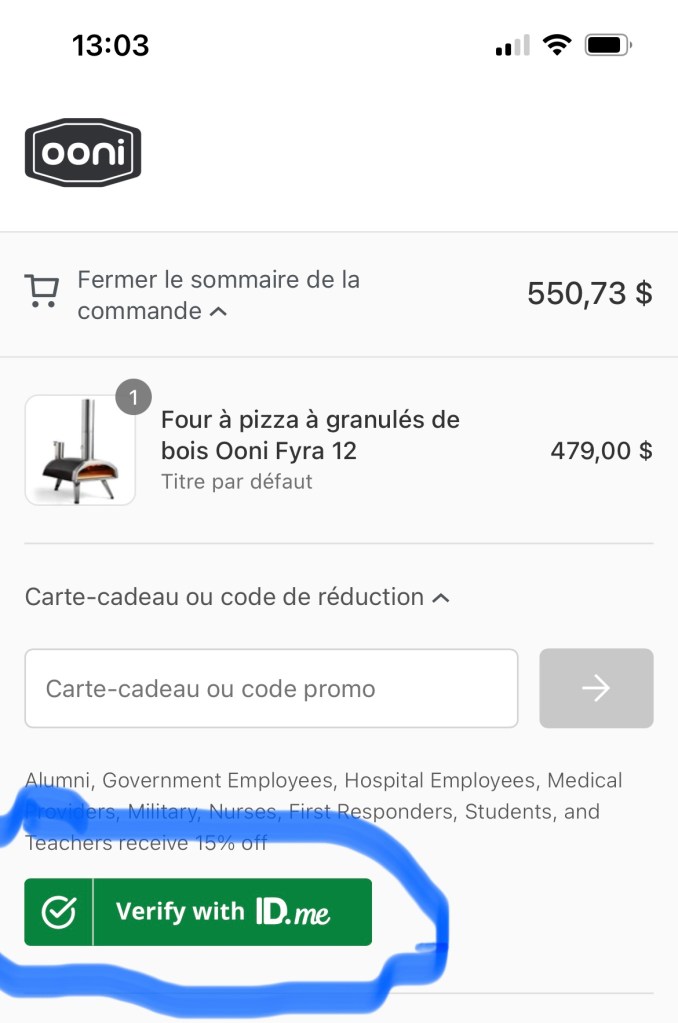Open the Ooni home page logo

(x=83, y=153)
